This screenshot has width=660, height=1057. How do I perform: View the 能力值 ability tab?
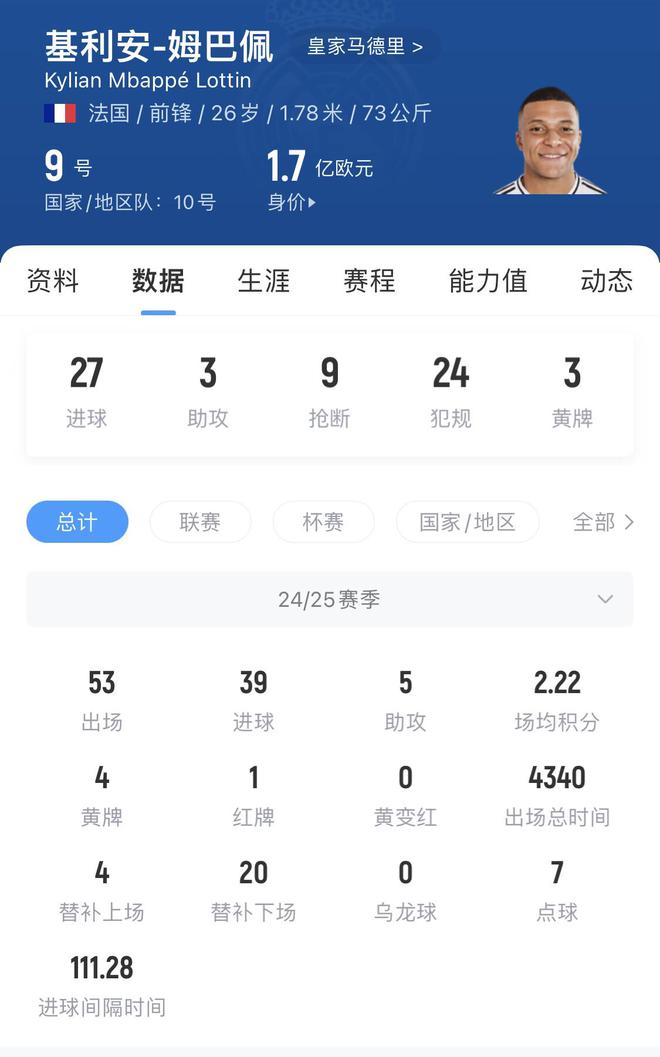(x=488, y=281)
